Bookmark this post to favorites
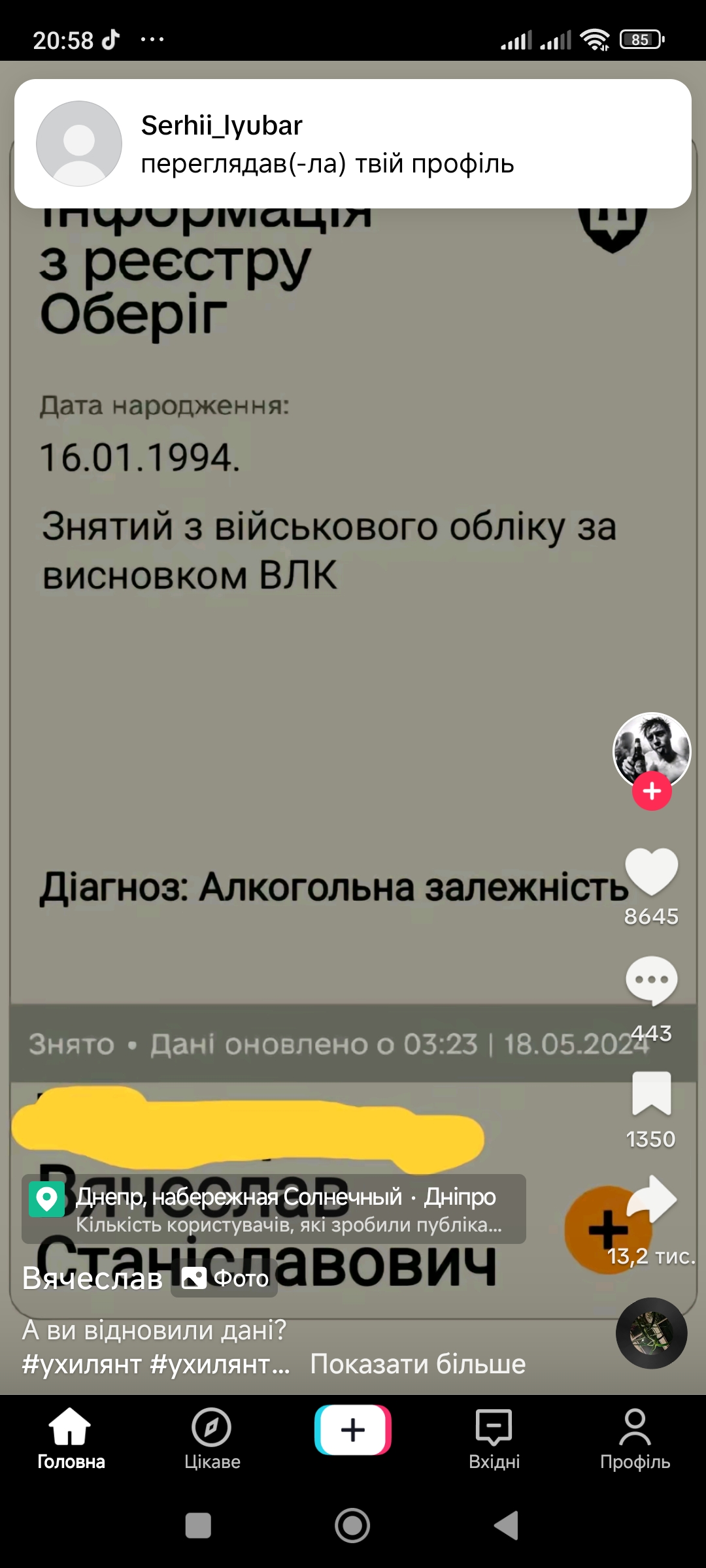The image size is (706, 1568). [652, 1093]
